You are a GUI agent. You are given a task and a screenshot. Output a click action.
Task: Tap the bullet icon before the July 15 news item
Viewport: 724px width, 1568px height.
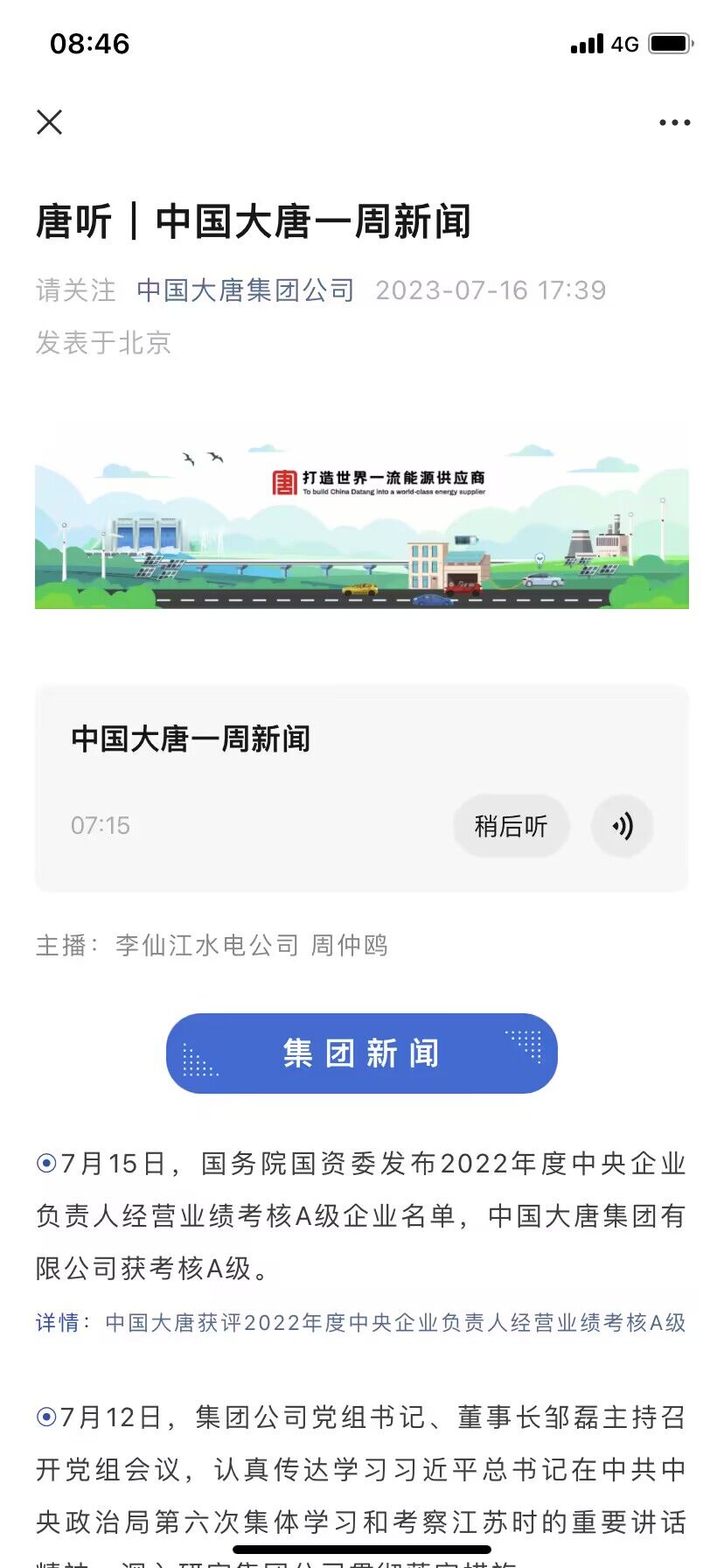point(45,1164)
